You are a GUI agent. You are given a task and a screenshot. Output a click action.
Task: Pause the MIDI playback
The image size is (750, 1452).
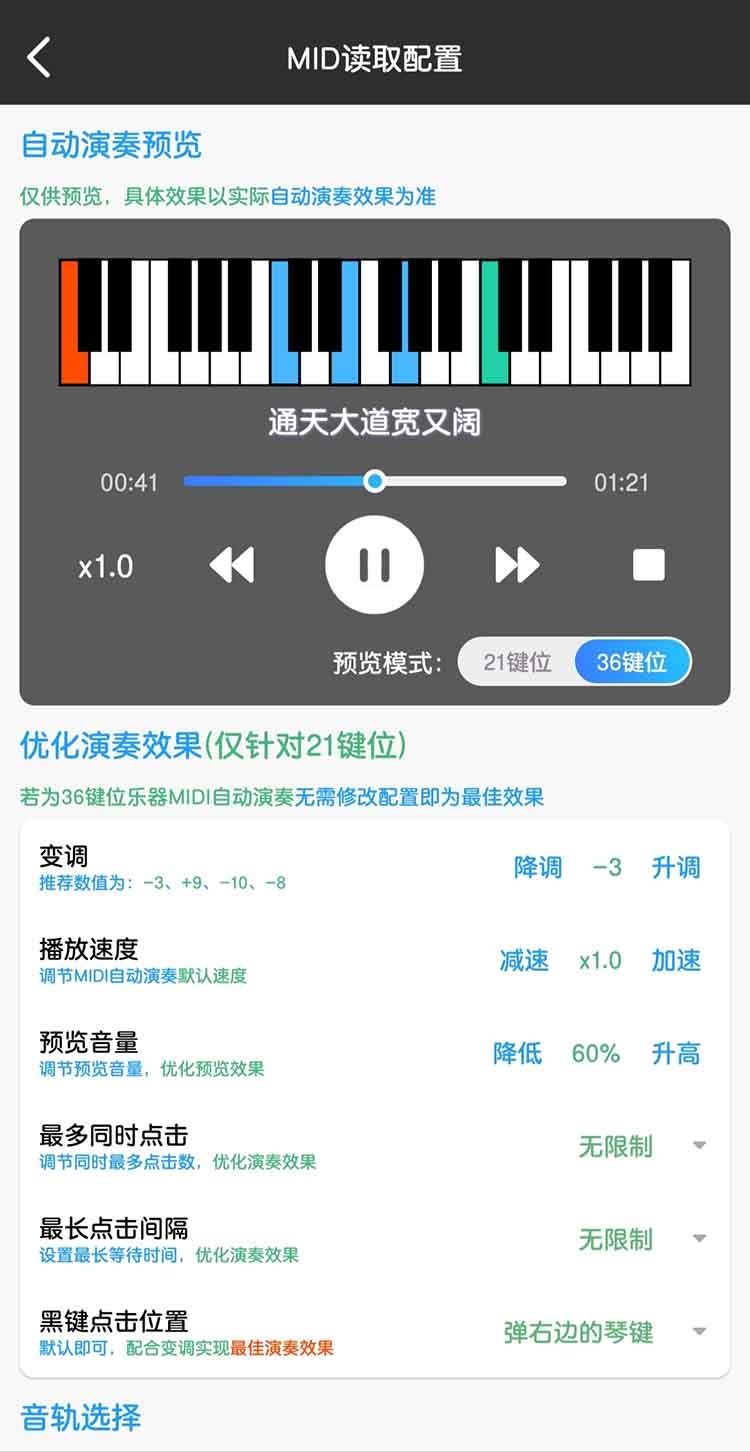click(x=374, y=563)
